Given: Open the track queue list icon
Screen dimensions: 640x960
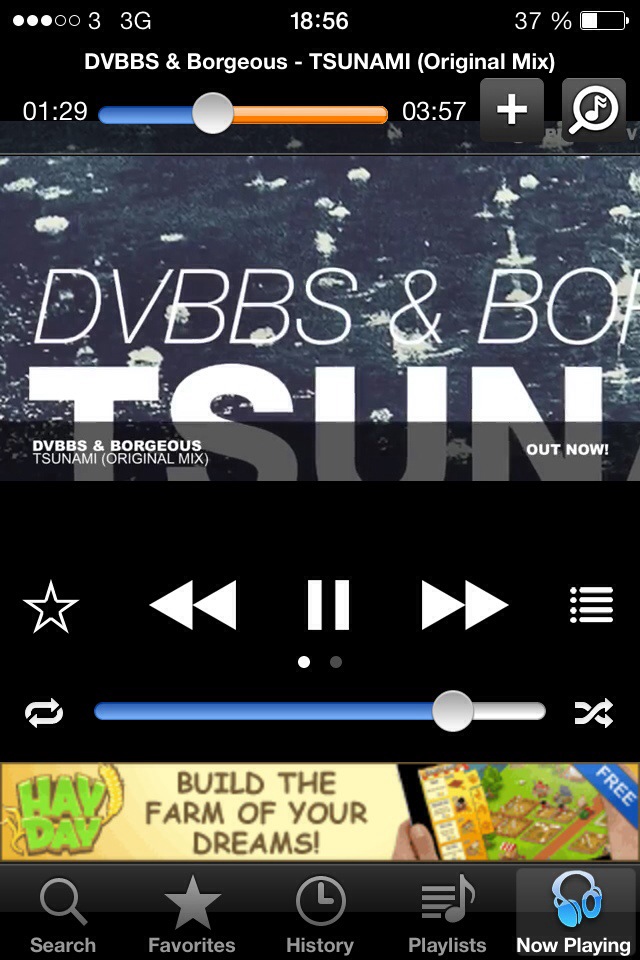Looking at the screenshot, I should pos(591,605).
